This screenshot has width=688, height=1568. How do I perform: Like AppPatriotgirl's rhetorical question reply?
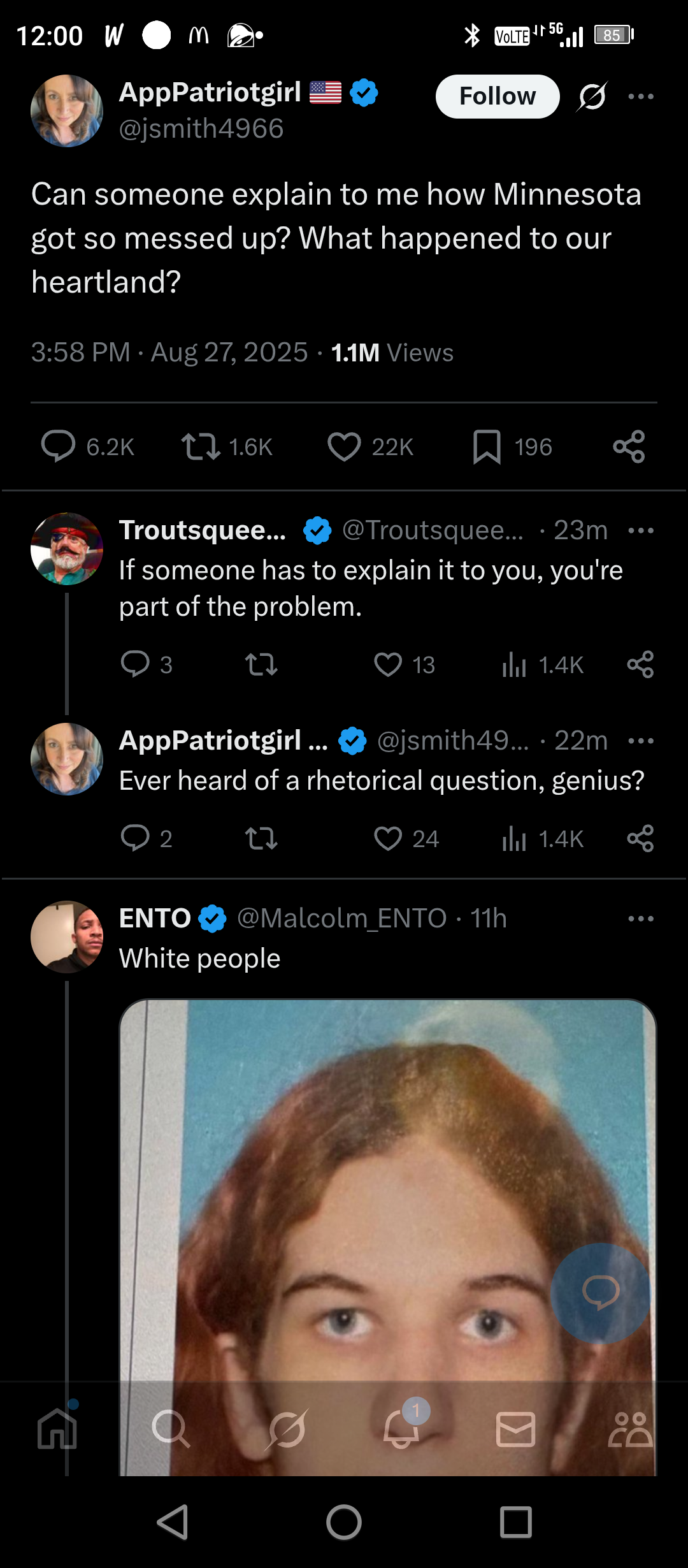[388, 838]
